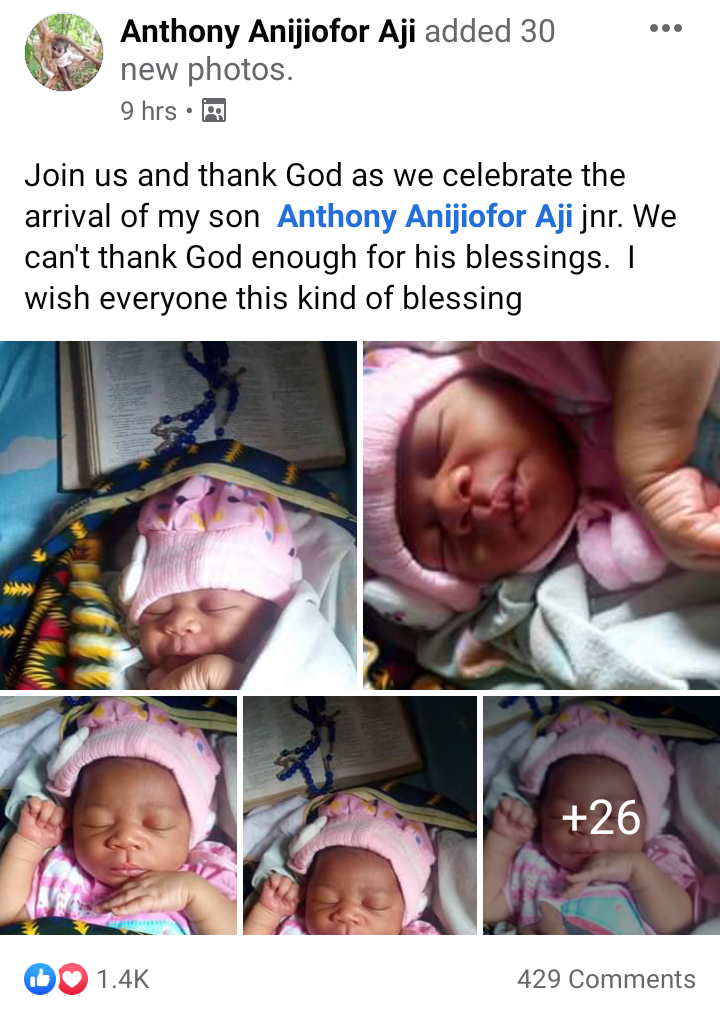View the close-up photo with the hand beside the baby
The image size is (720, 1015).
point(541,515)
